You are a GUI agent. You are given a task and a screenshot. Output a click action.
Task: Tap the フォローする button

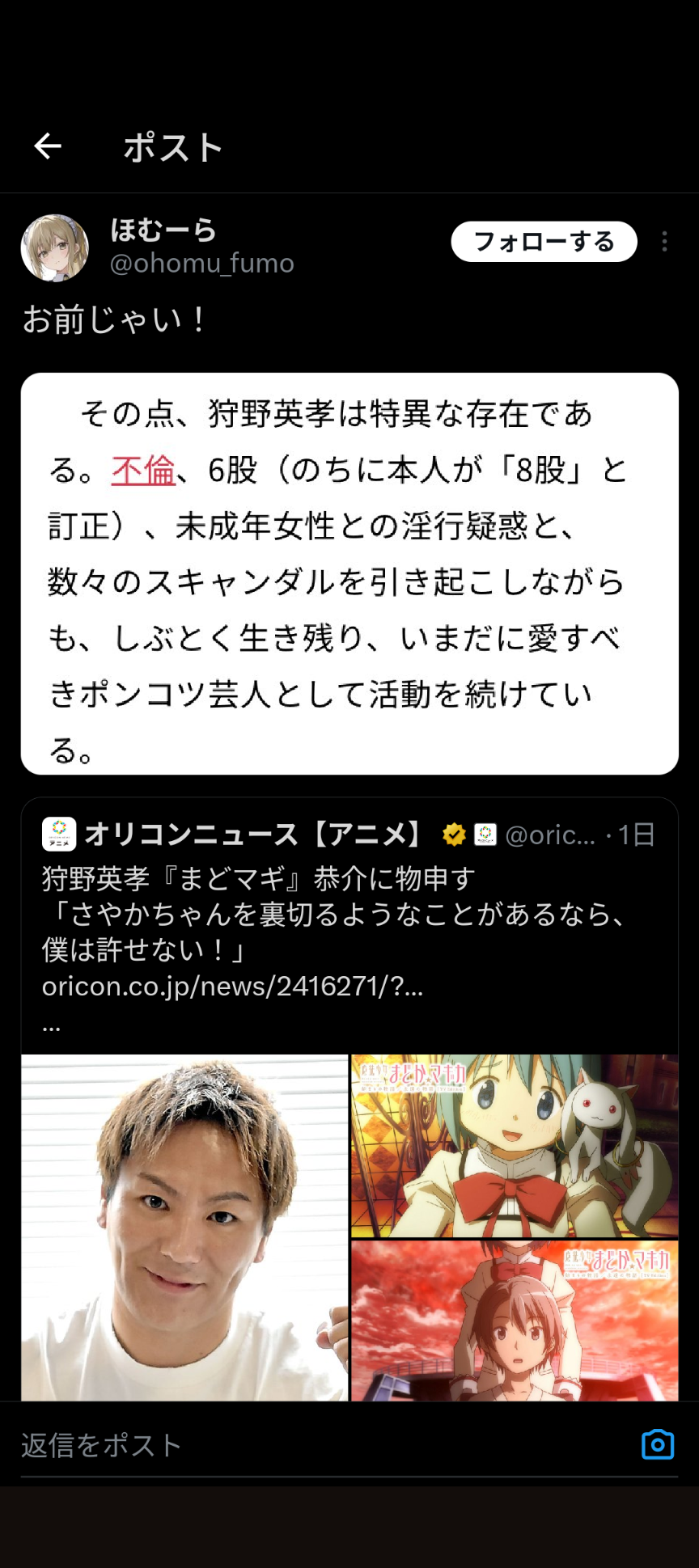[544, 242]
